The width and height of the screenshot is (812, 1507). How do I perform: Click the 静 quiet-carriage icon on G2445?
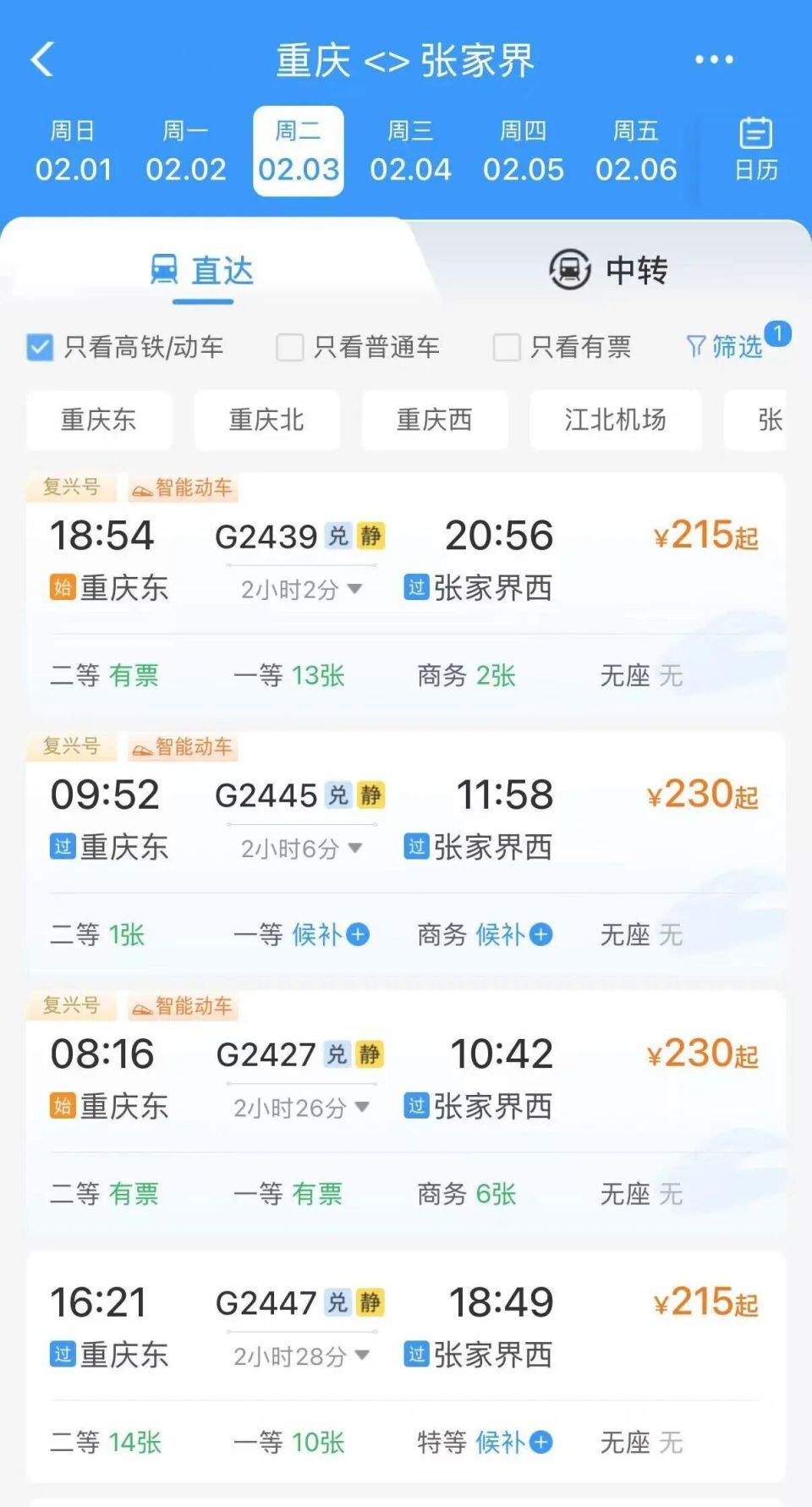(370, 795)
